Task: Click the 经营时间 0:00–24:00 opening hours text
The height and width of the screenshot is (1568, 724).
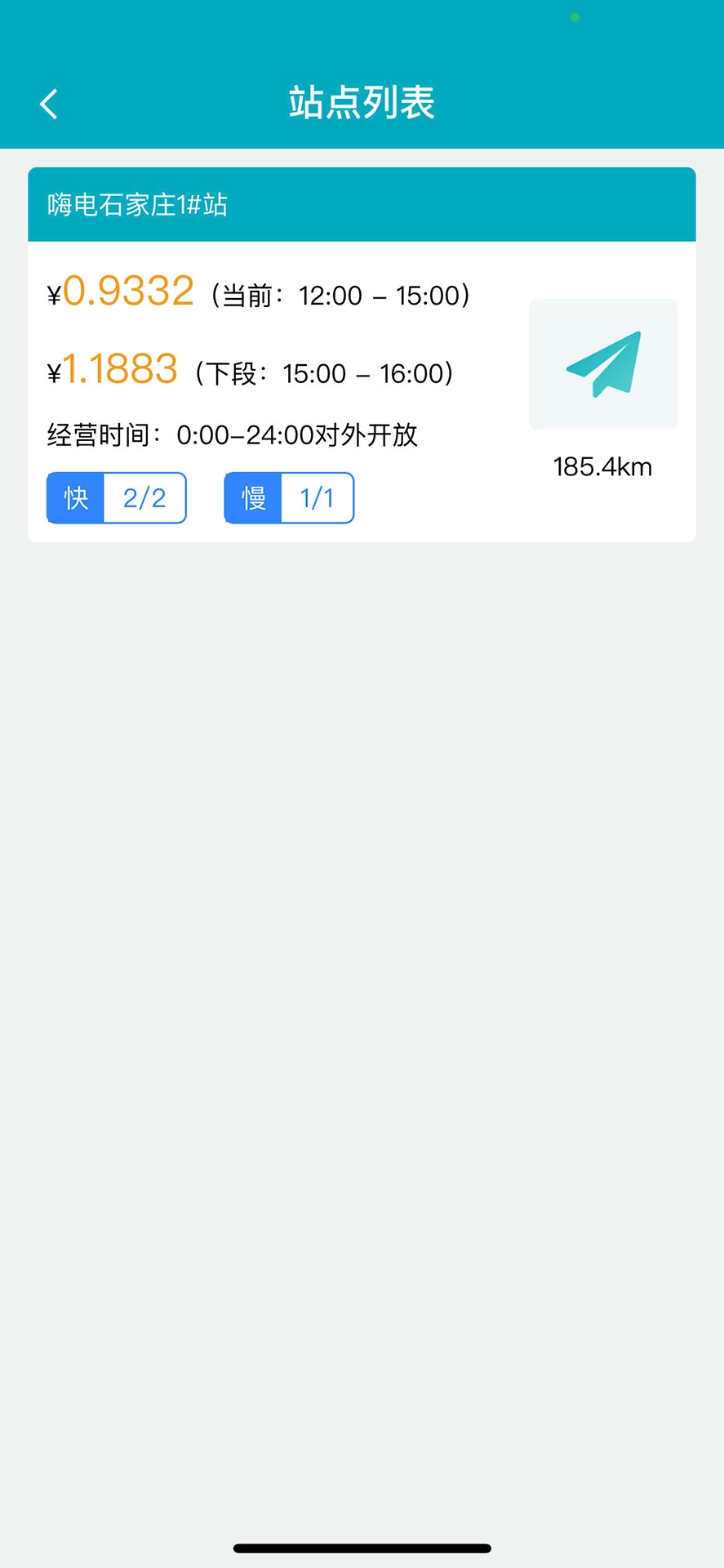Action: [x=231, y=436]
